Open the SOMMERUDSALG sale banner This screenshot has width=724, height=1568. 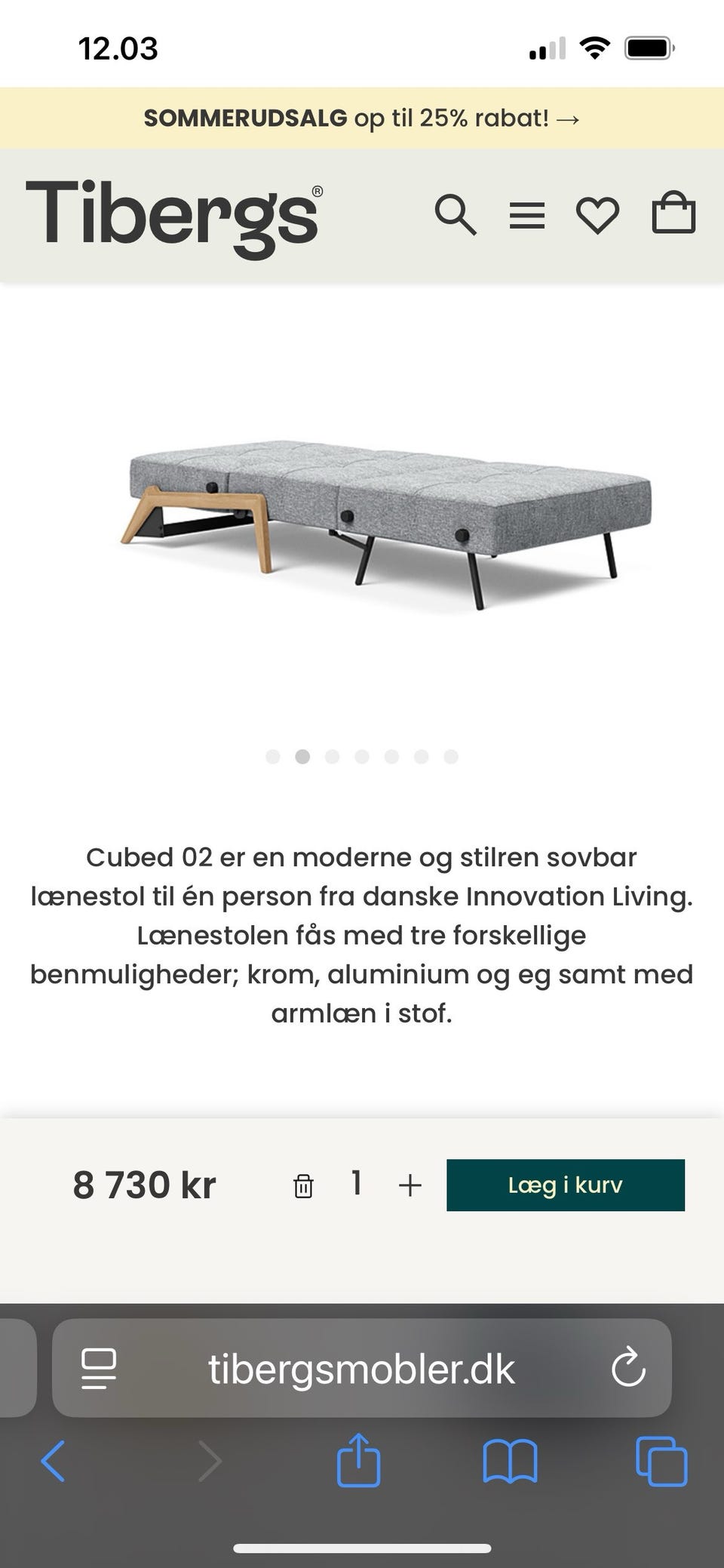pos(362,118)
